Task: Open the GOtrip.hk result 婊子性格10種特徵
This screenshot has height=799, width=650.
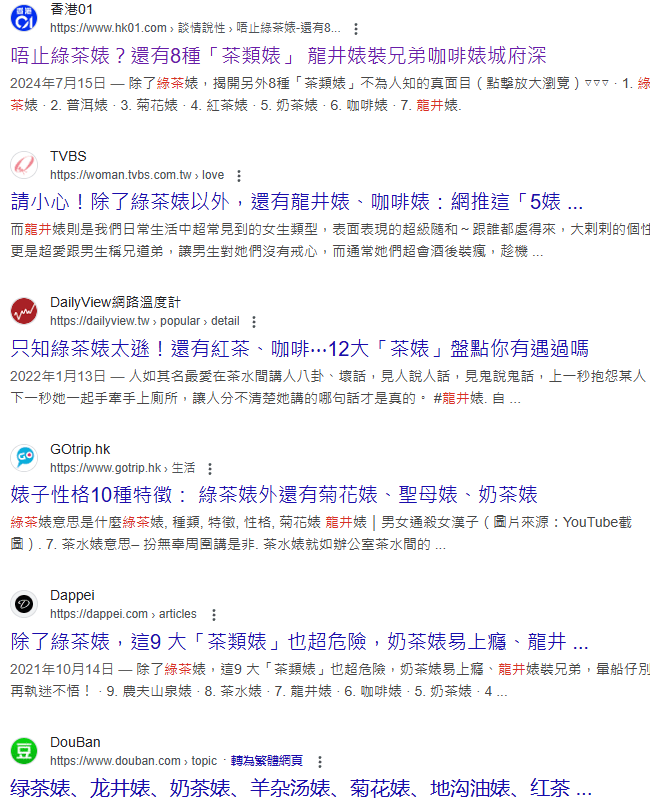Action: coord(274,494)
